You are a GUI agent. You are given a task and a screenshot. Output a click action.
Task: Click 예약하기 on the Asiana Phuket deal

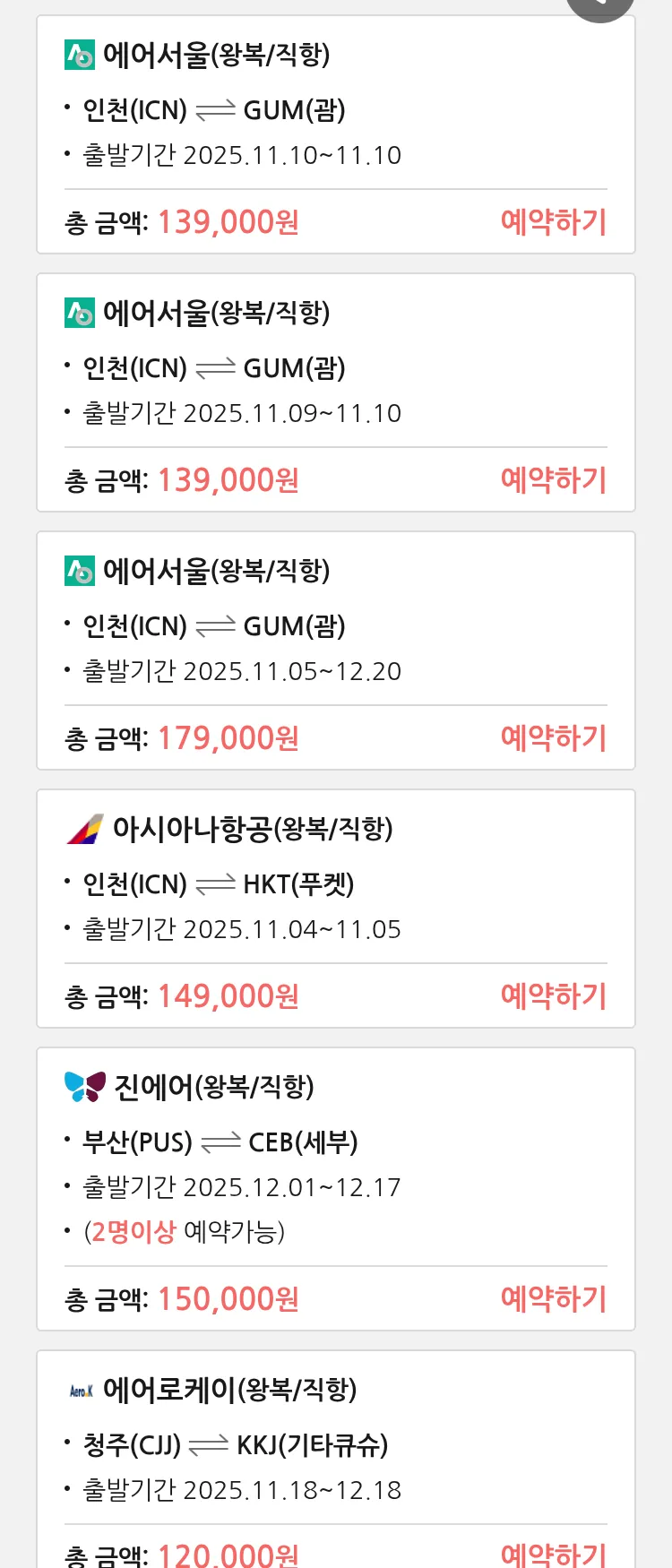[x=554, y=995]
